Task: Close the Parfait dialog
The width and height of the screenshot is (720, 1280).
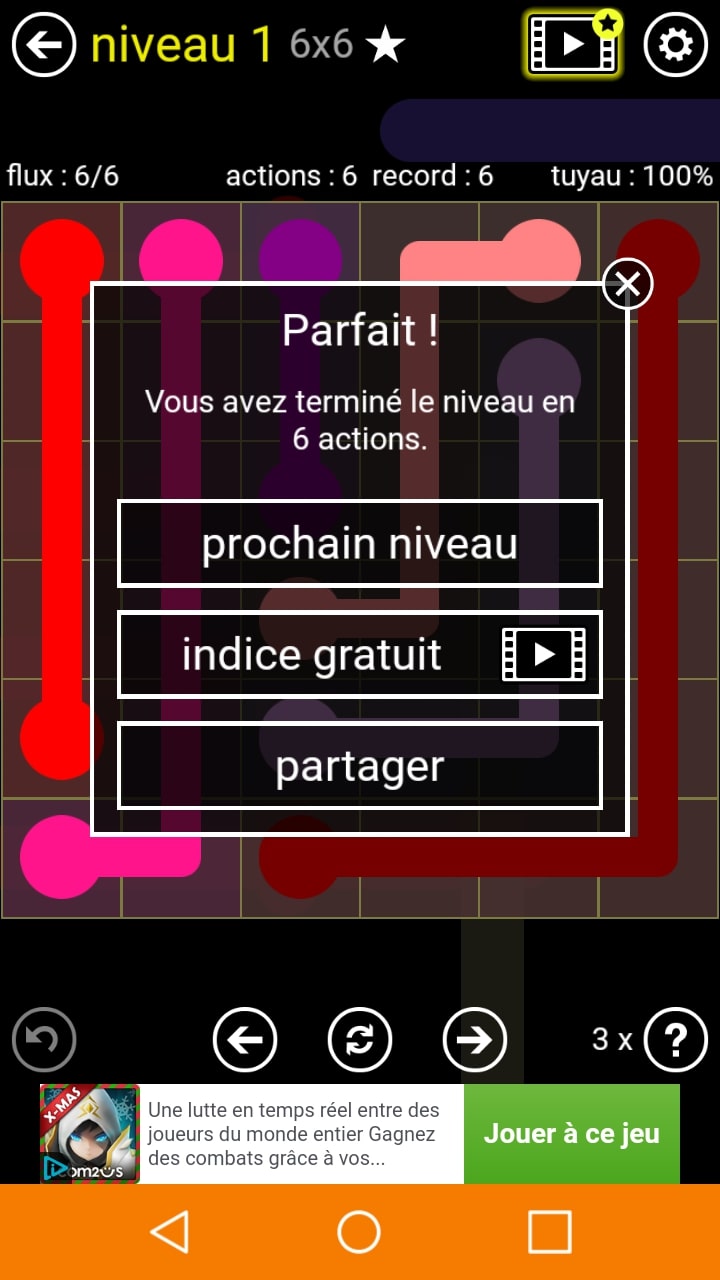Action: point(627,284)
